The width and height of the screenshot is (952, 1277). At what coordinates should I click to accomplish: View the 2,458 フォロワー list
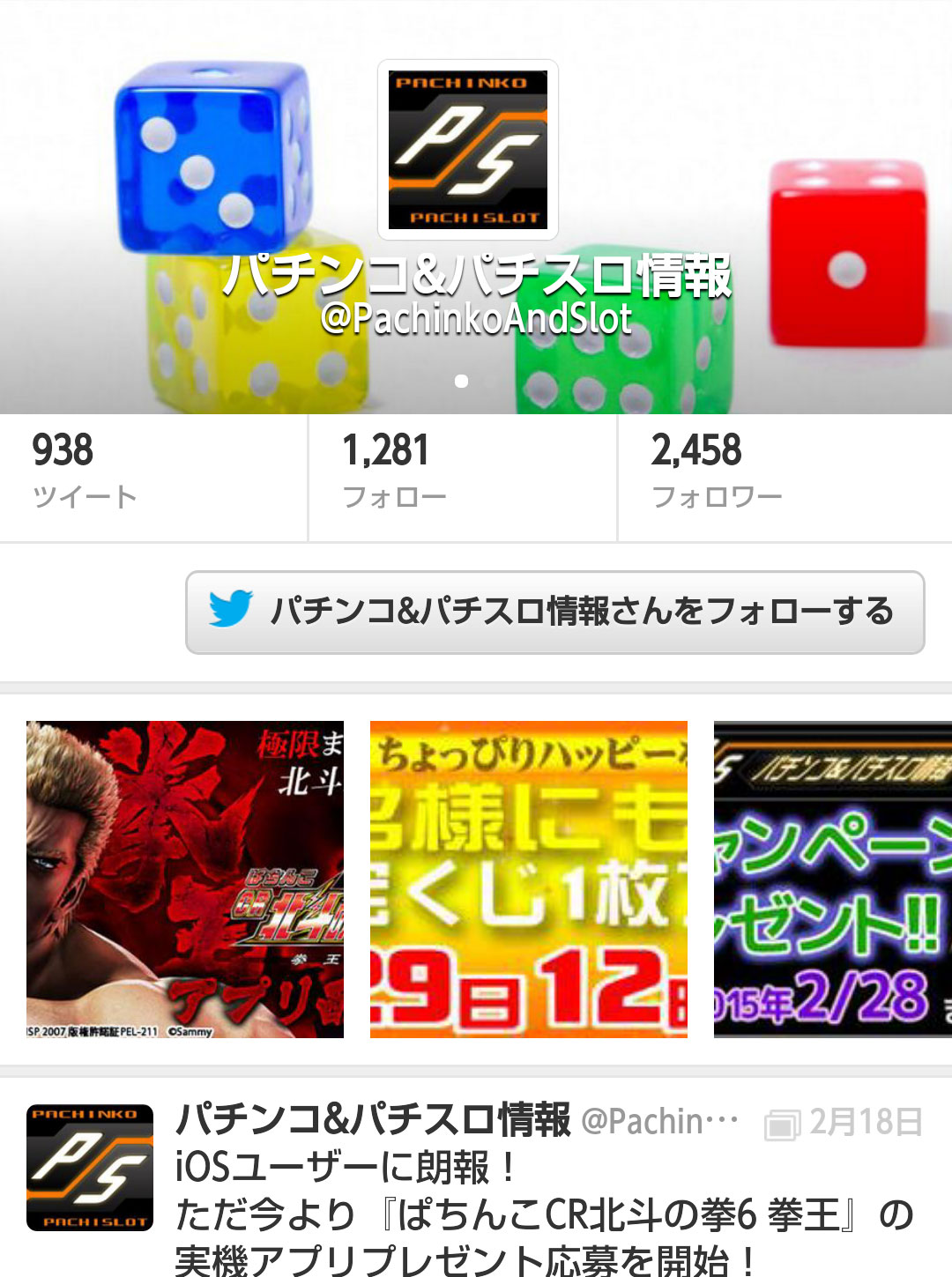tap(784, 477)
